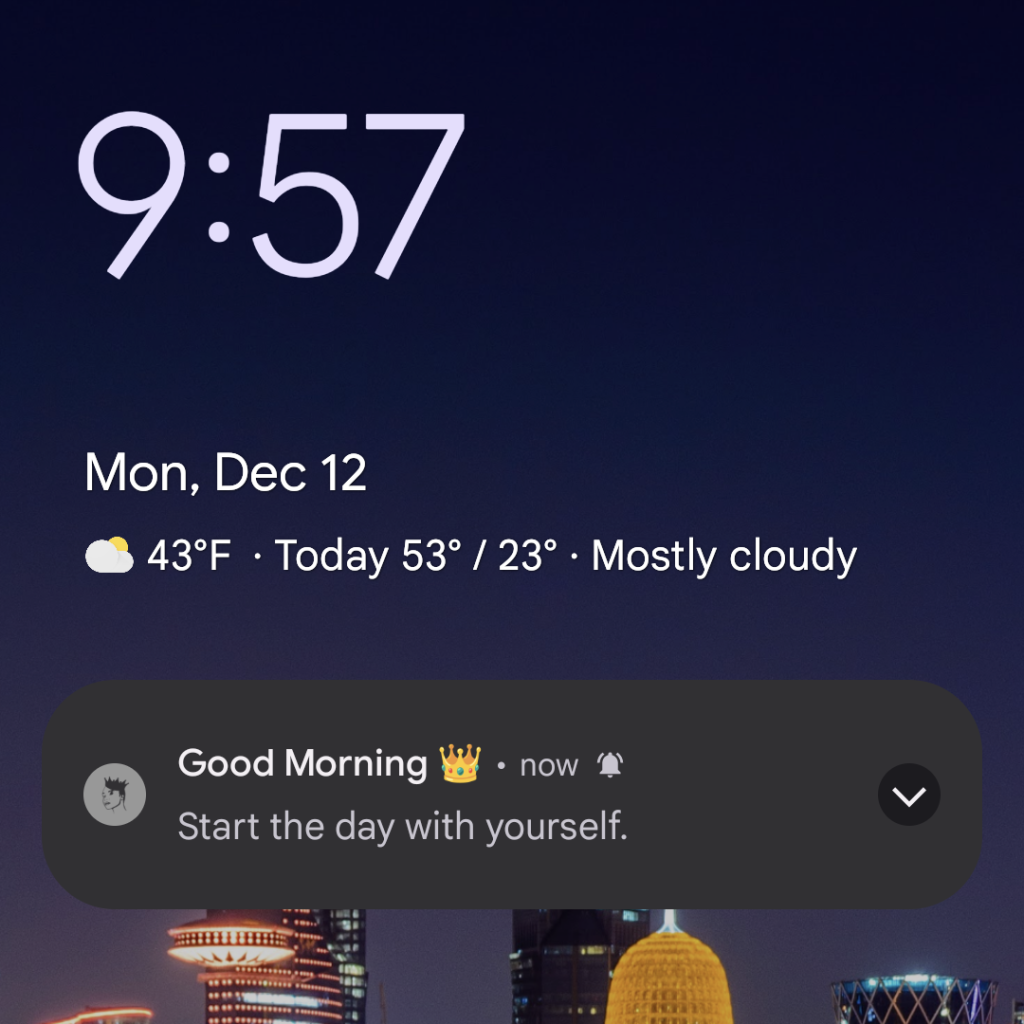This screenshot has height=1024, width=1024.
Task: Expand the Good Morning notification
Action: 908,795
